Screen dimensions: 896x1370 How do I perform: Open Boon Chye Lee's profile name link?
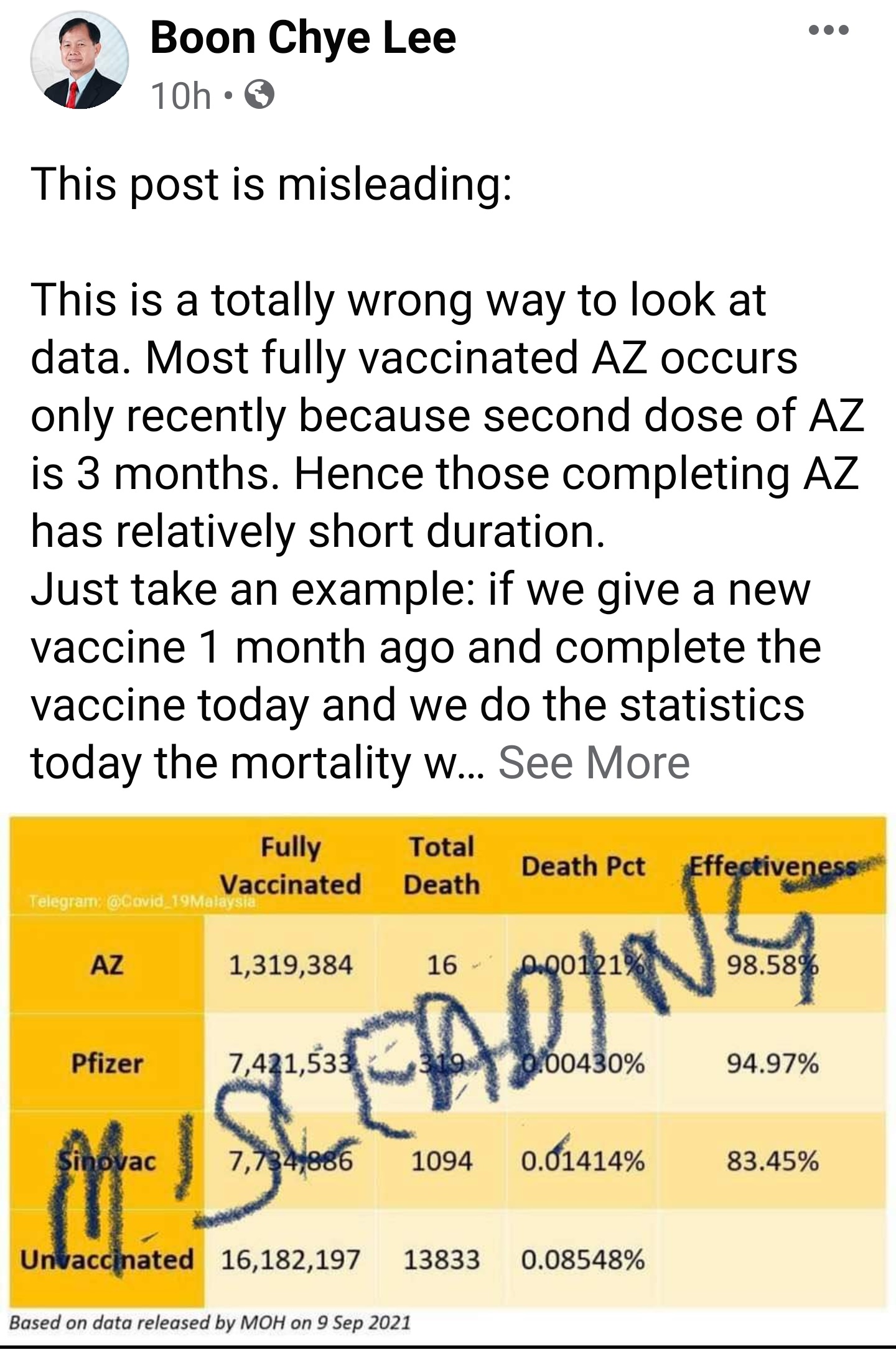(x=303, y=39)
